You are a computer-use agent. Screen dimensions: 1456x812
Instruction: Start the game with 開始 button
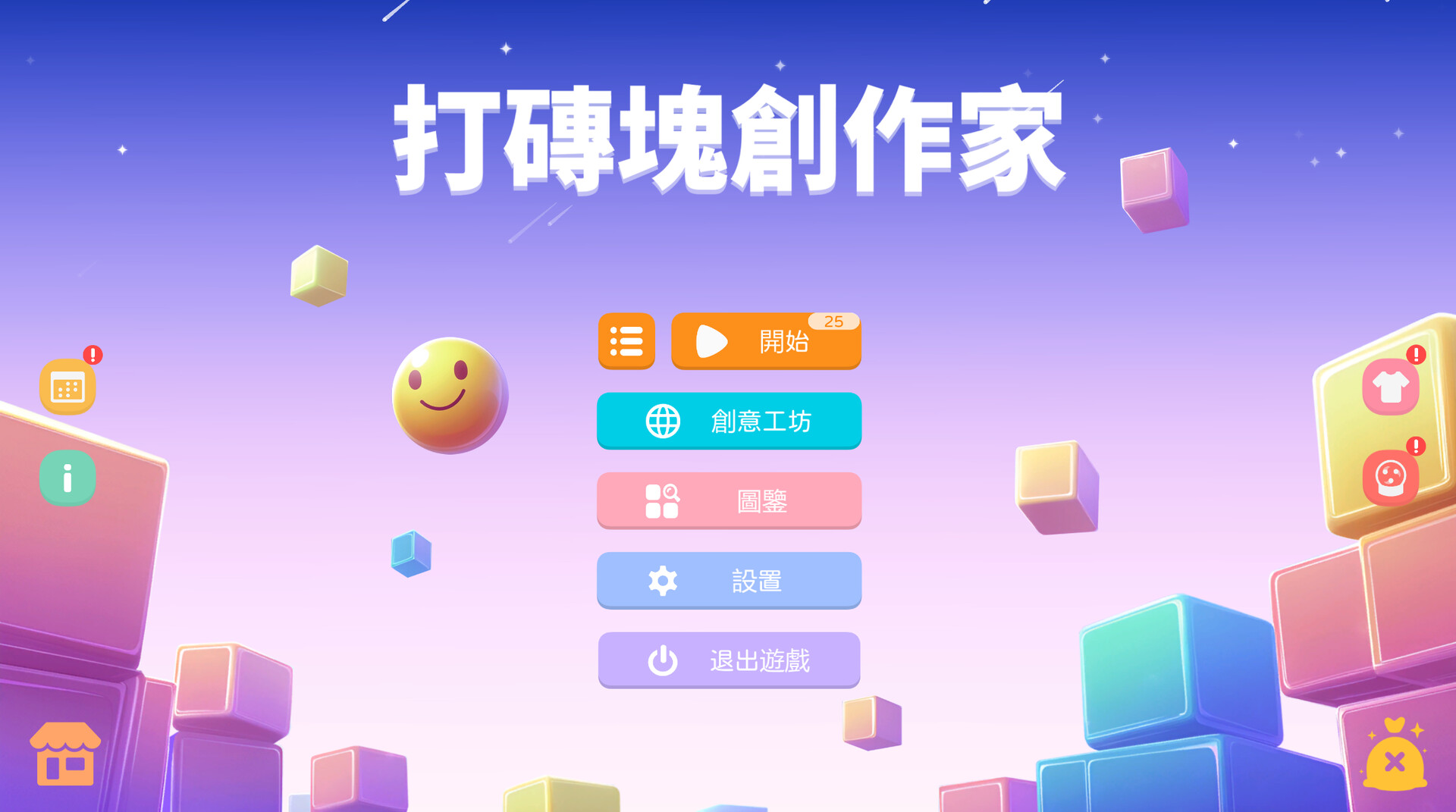pyautogui.click(x=766, y=341)
